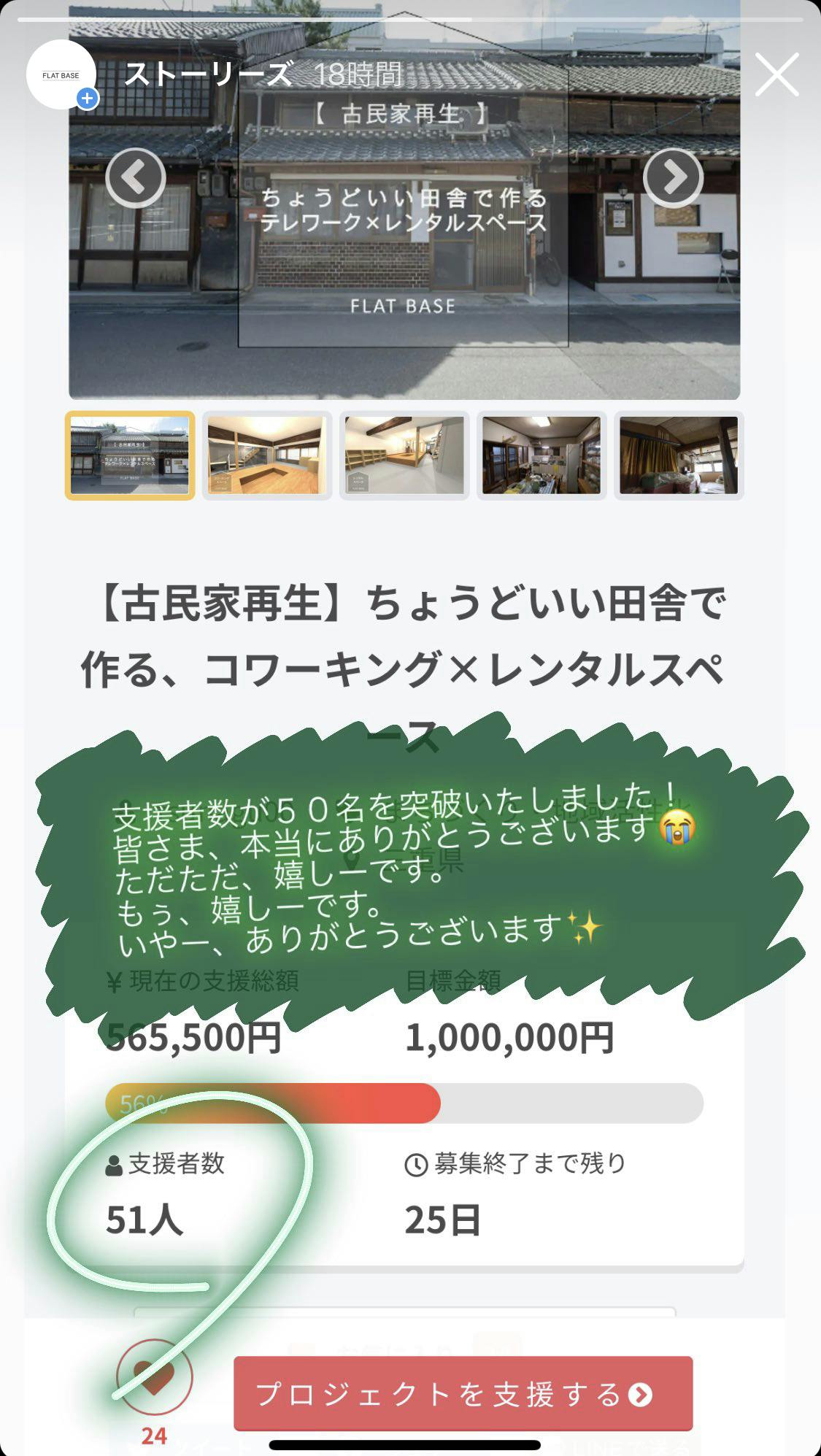This screenshot has height=1456, width=821.
Task: Close the story viewer
Action: 776,74
